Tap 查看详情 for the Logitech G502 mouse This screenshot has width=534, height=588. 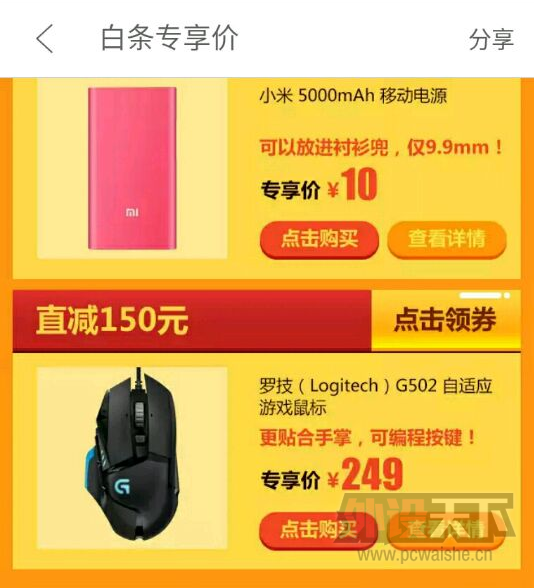446,530
